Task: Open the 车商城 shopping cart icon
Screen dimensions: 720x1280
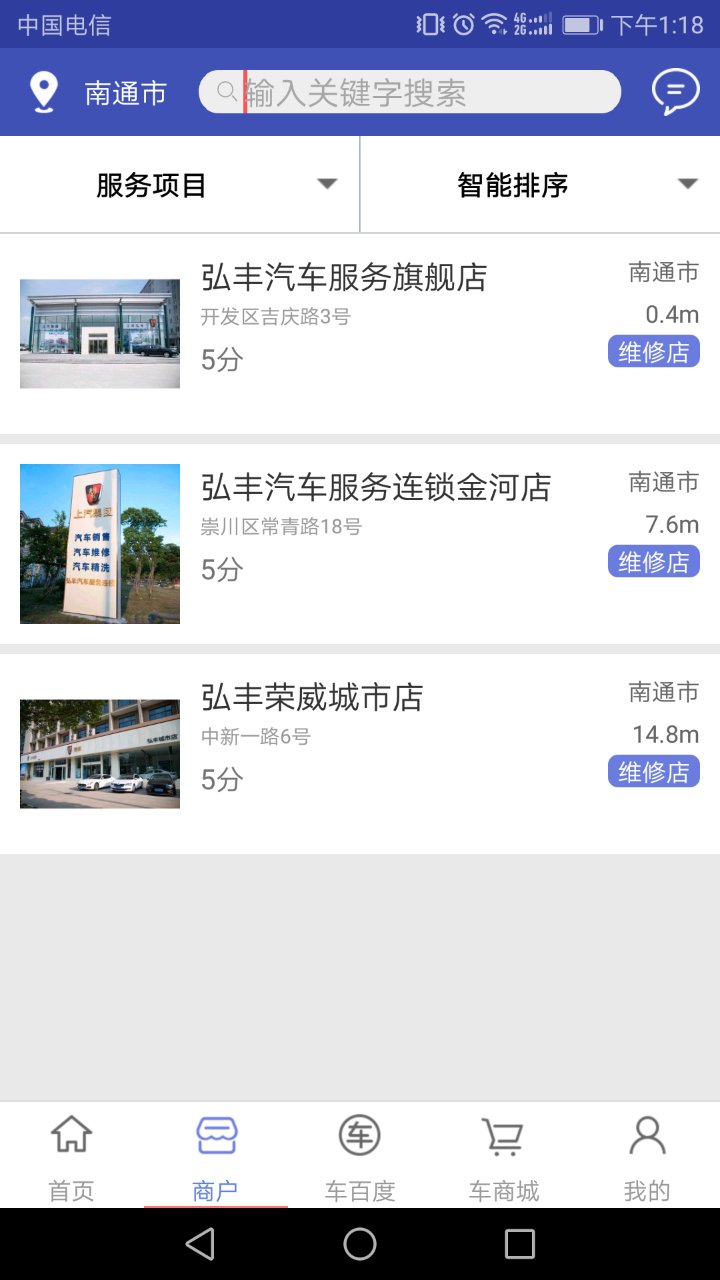Action: click(x=503, y=1135)
